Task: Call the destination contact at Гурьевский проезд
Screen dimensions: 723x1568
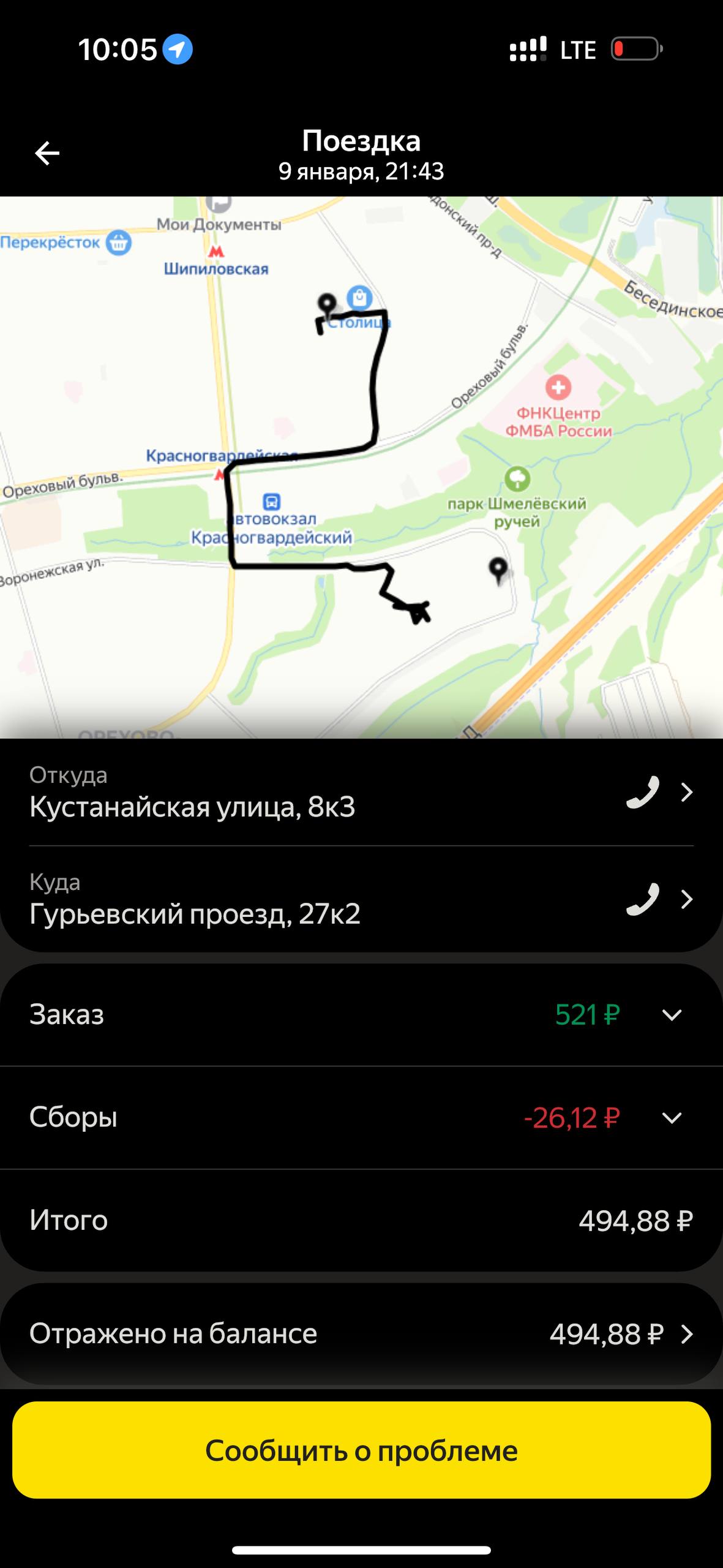Action: (x=642, y=899)
